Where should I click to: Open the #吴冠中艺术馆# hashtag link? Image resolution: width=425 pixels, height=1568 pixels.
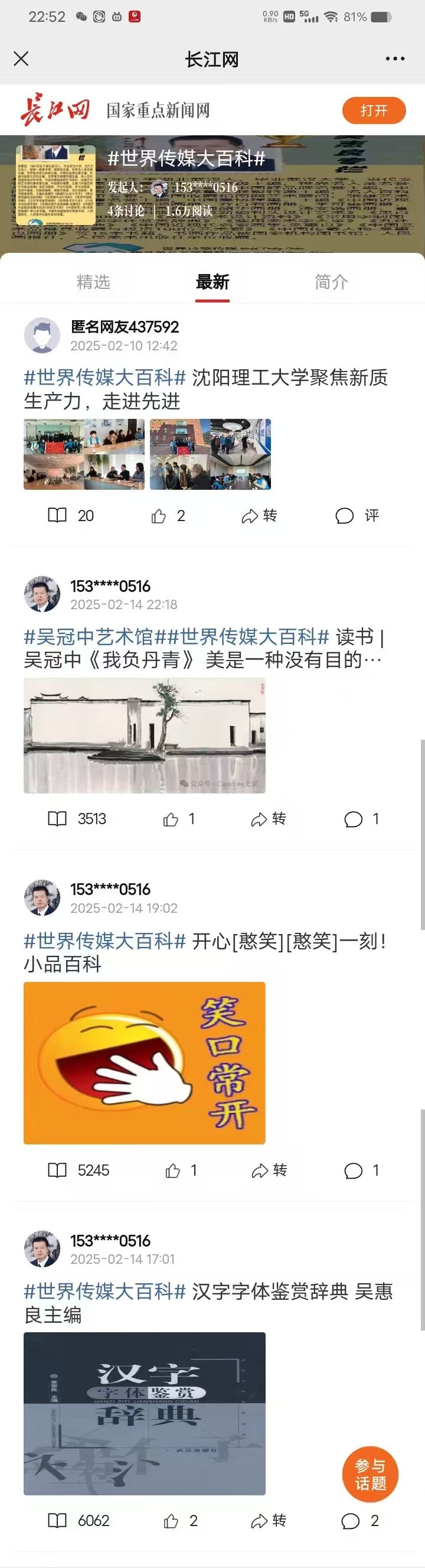pos(89,637)
